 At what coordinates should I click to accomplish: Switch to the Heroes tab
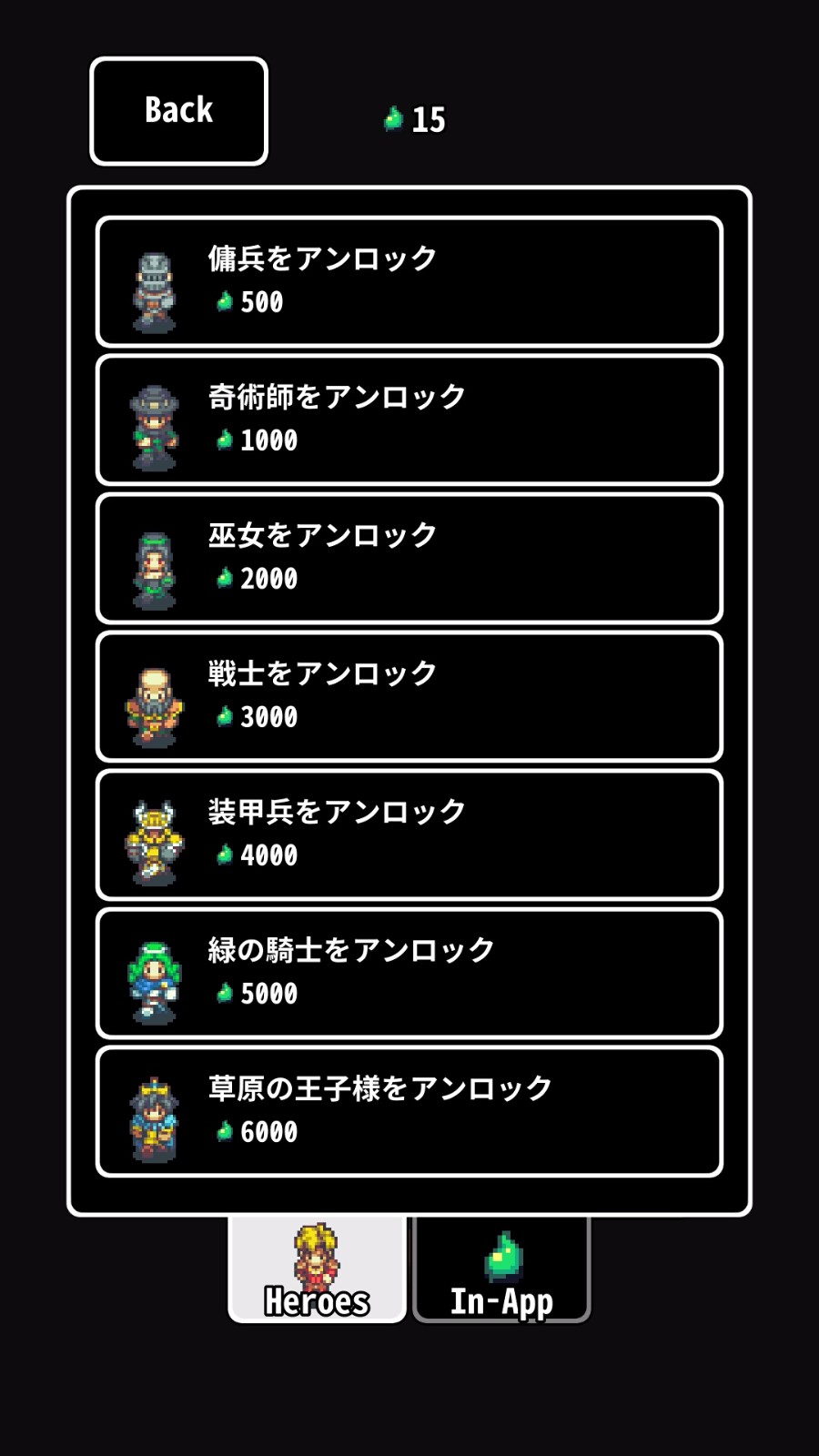point(317,1269)
